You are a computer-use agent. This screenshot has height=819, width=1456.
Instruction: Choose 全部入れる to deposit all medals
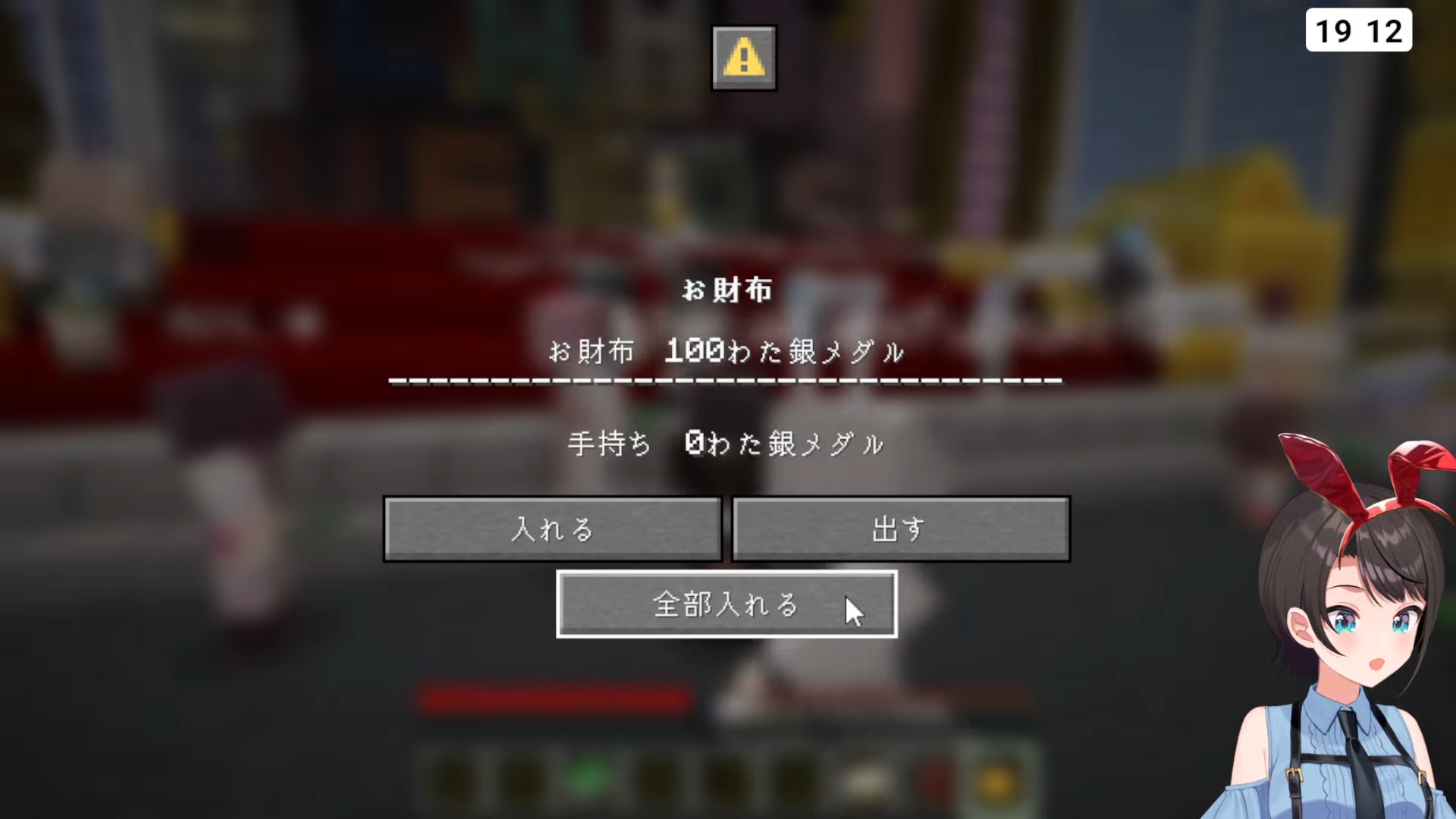coord(726,604)
